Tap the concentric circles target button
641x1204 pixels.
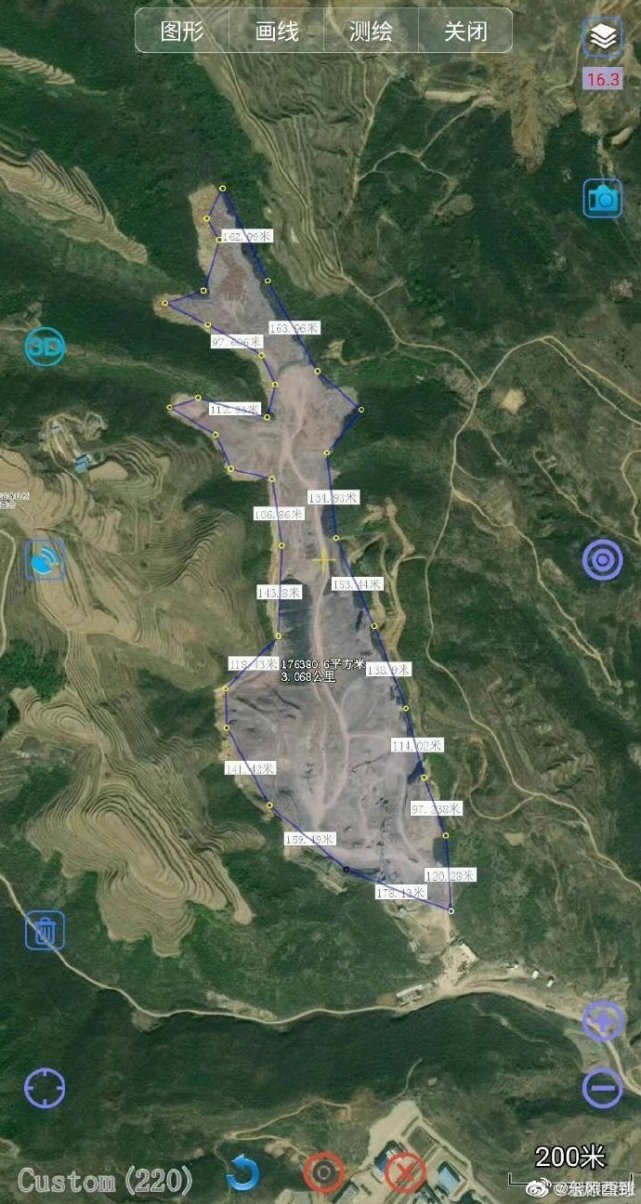tap(602, 559)
